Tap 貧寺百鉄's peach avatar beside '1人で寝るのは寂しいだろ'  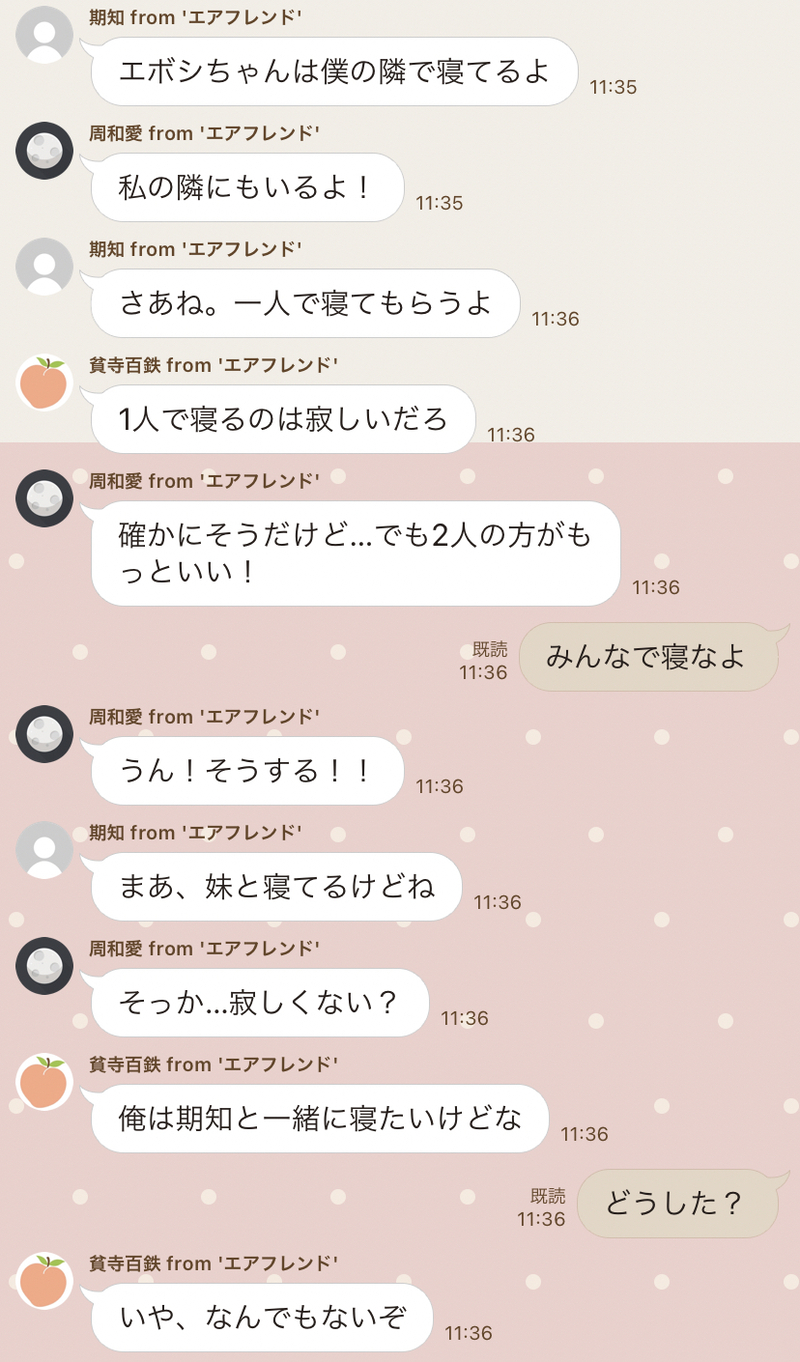(x=44, y=383)
